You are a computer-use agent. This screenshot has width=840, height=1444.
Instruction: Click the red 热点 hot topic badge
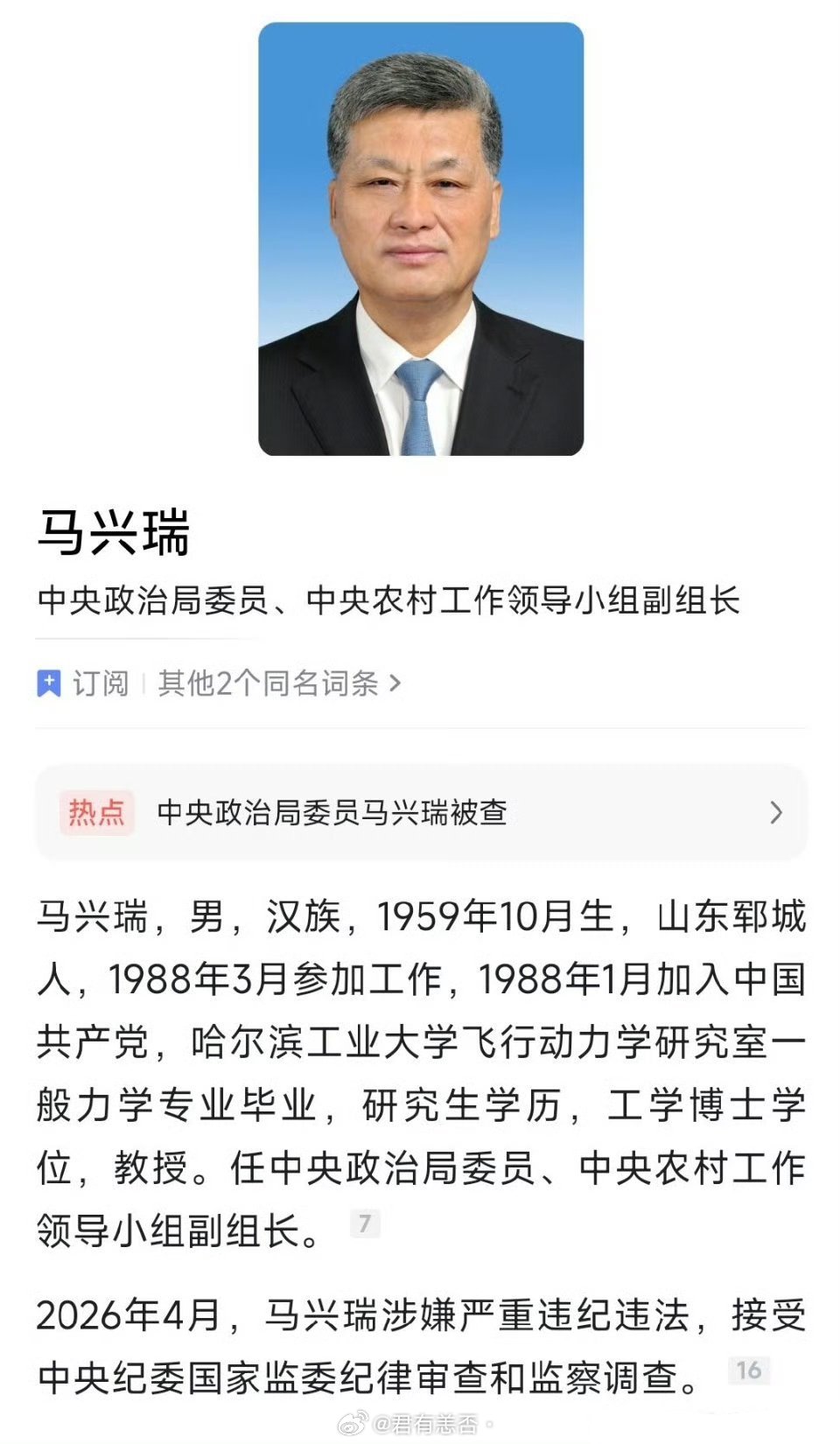coord(96,812)
